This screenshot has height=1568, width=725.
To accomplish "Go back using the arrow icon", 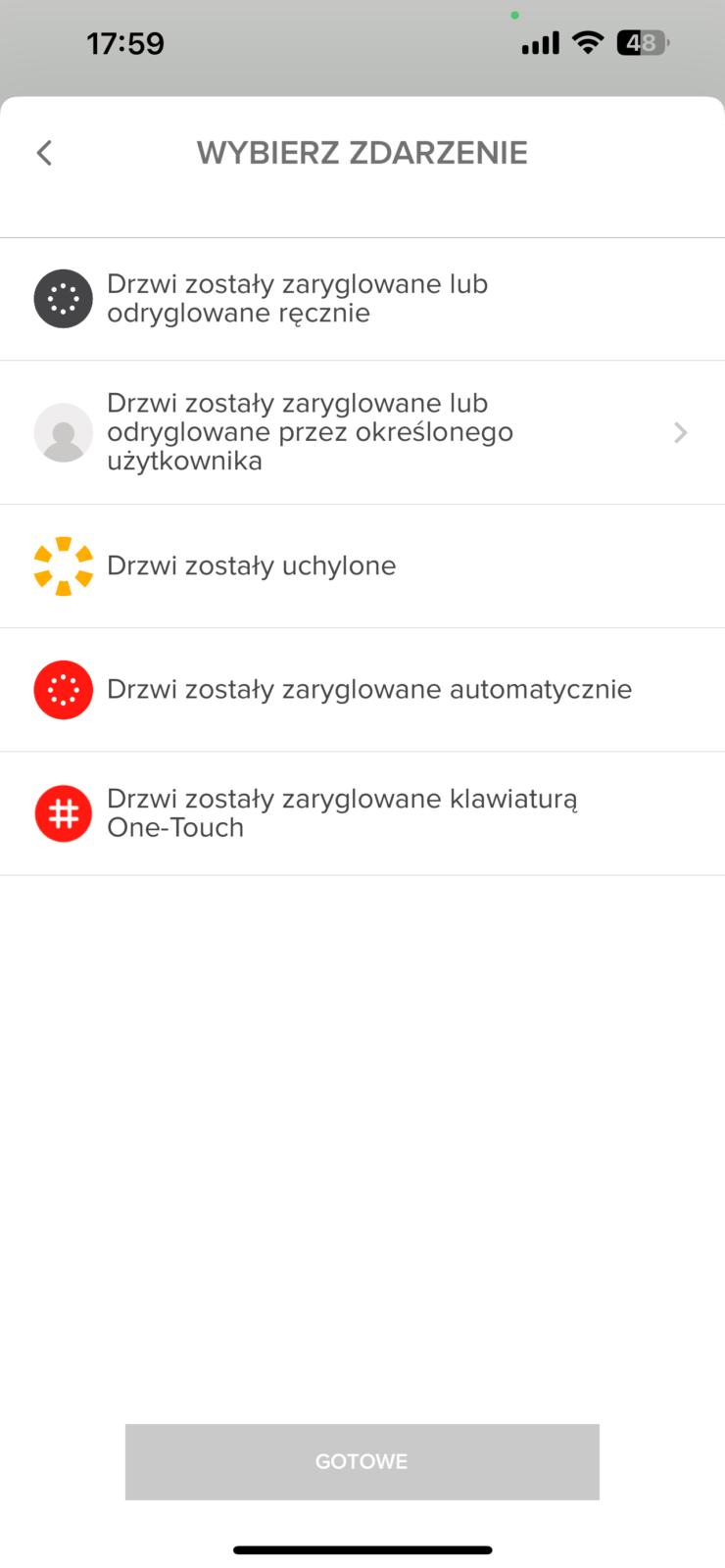I will [x=44, y=153].
